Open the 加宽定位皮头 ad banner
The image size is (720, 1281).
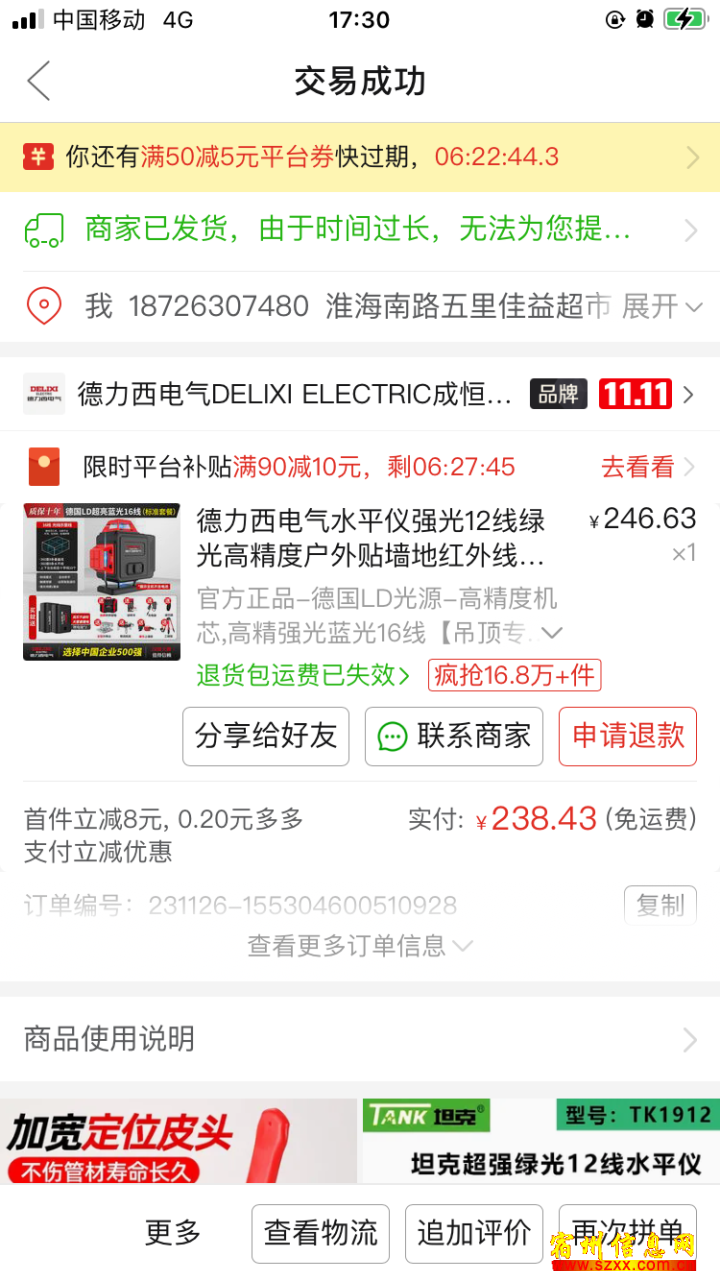[x=178, y=1141]
